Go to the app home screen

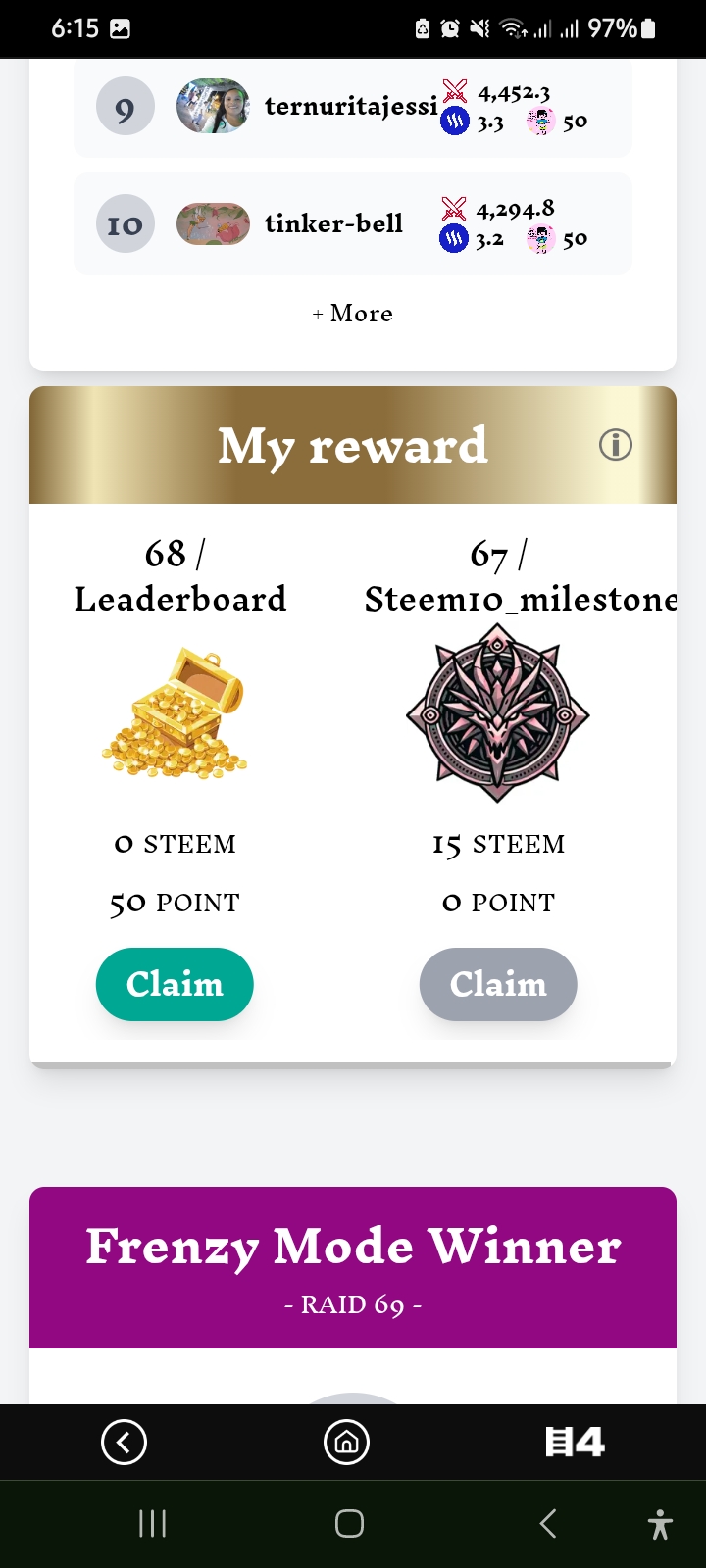click(346, 1442)
